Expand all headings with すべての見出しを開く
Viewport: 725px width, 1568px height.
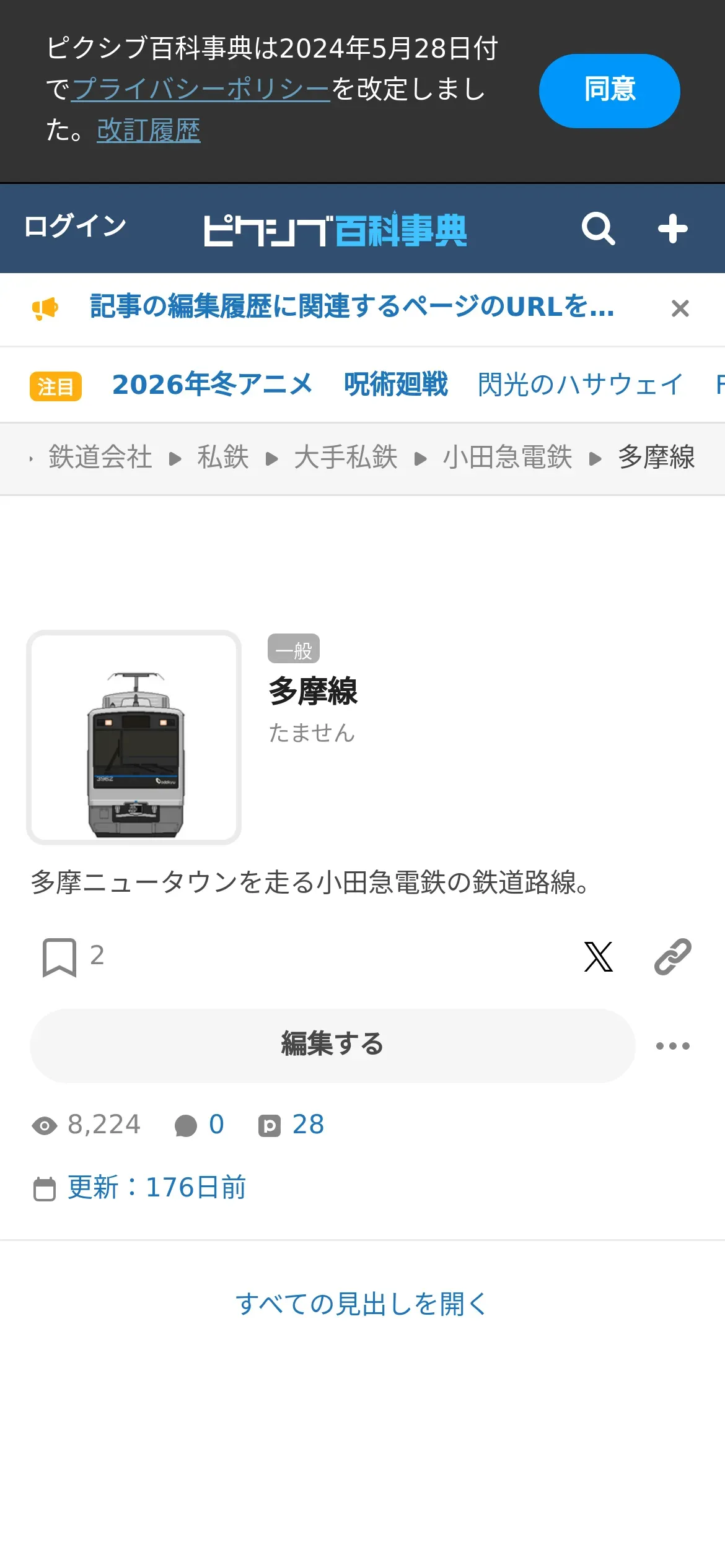(362, 1304)
